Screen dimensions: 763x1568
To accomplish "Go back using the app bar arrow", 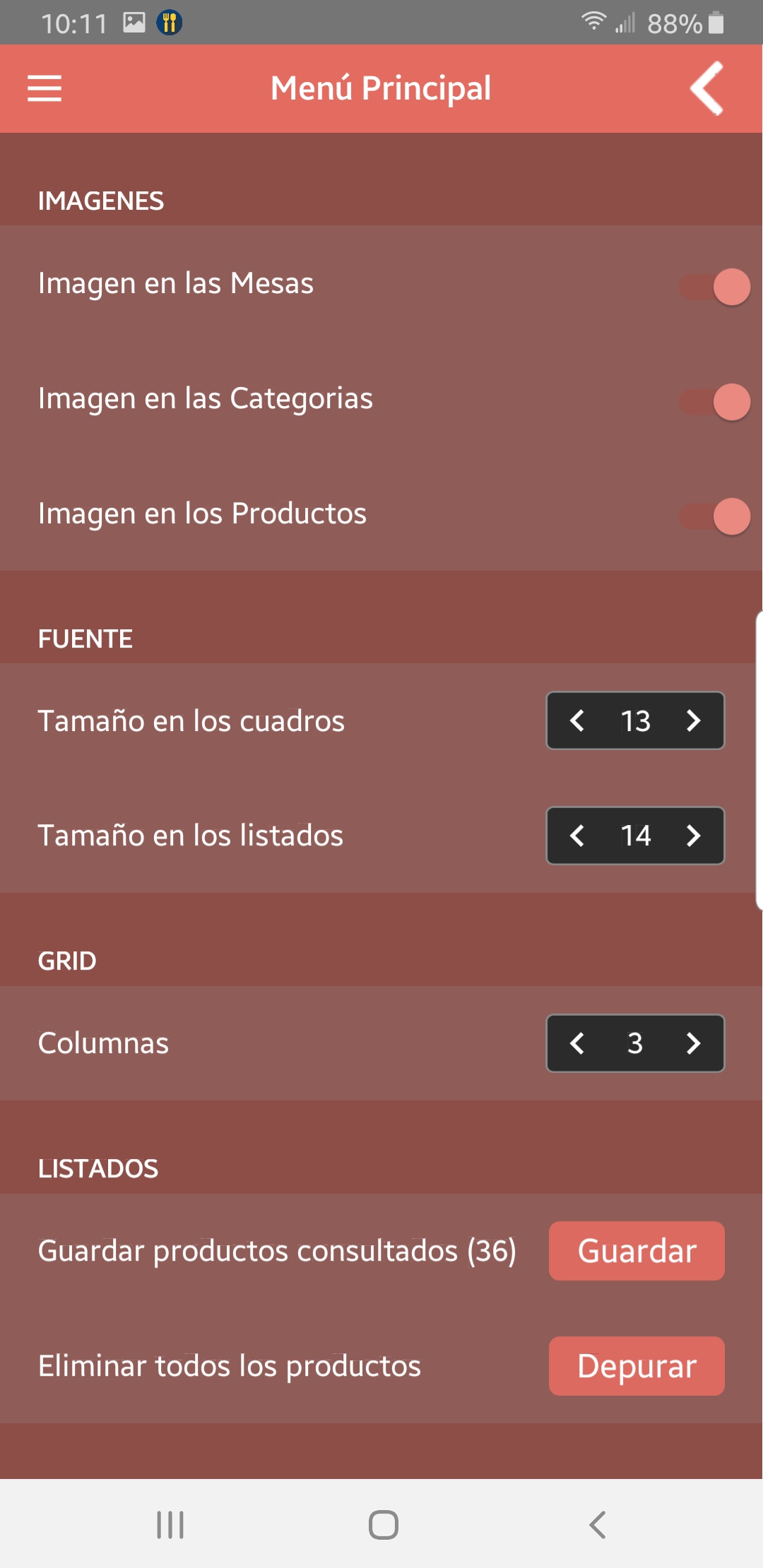I will [x=707, y=88].
